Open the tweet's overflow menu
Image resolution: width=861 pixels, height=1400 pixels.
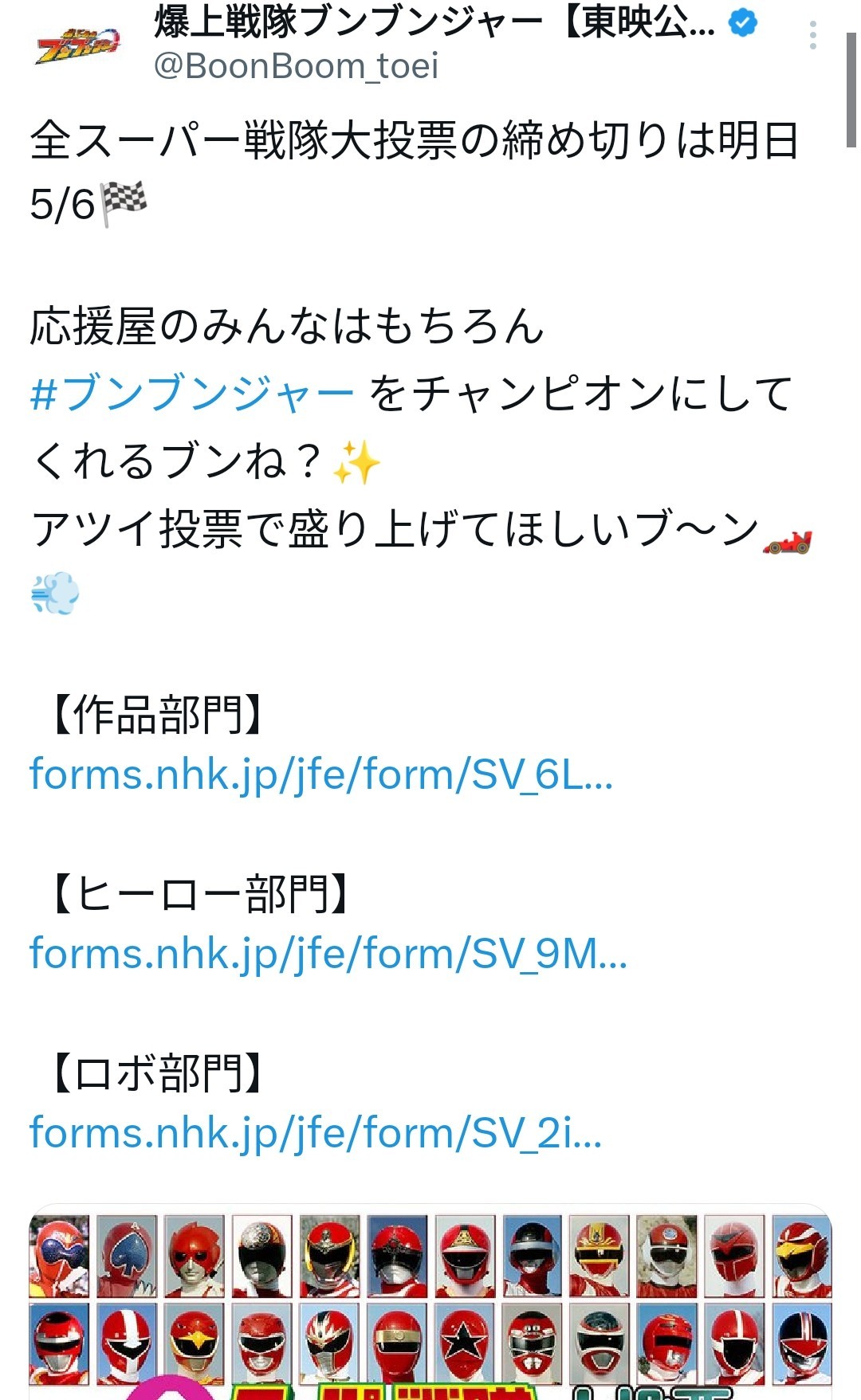[x=812, y=35]
